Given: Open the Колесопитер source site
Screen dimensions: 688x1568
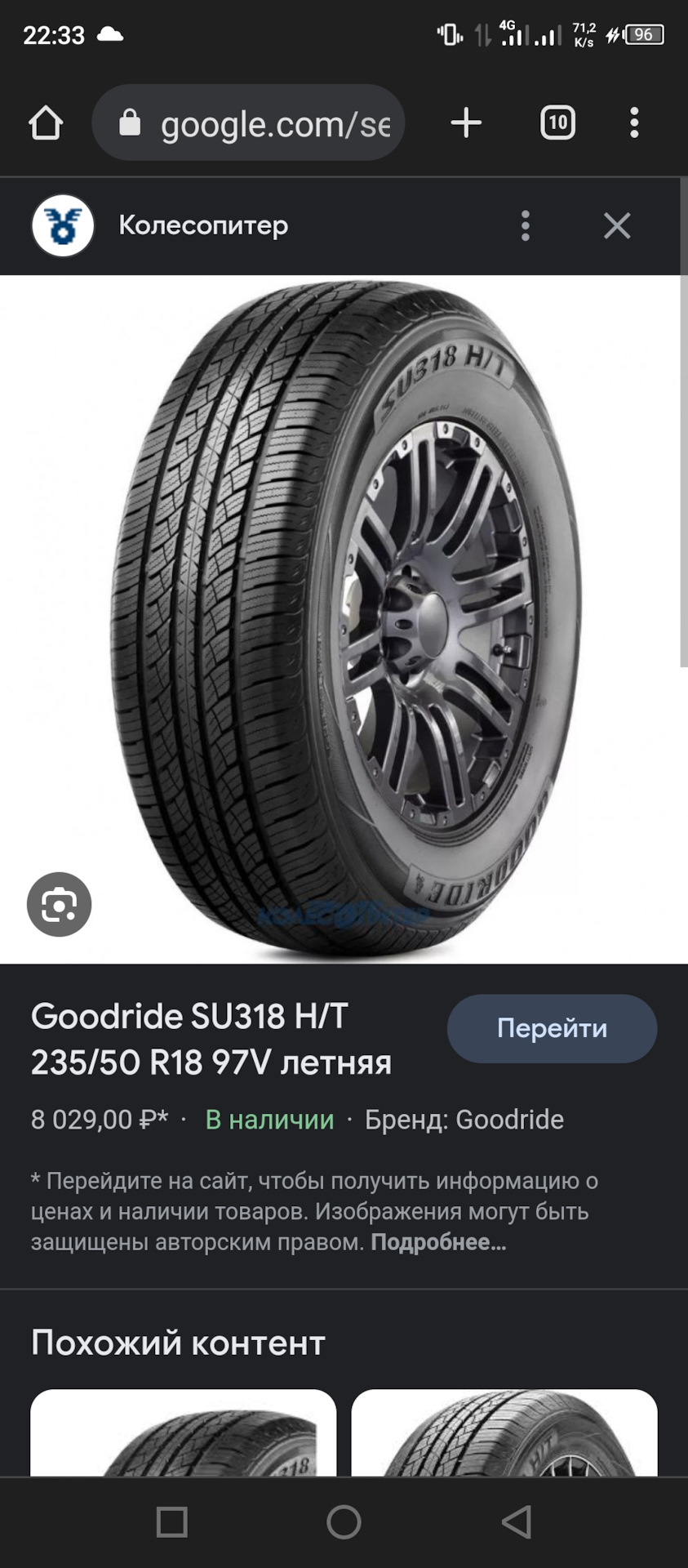Looking at the screenshot, I should tap(202, 226).
